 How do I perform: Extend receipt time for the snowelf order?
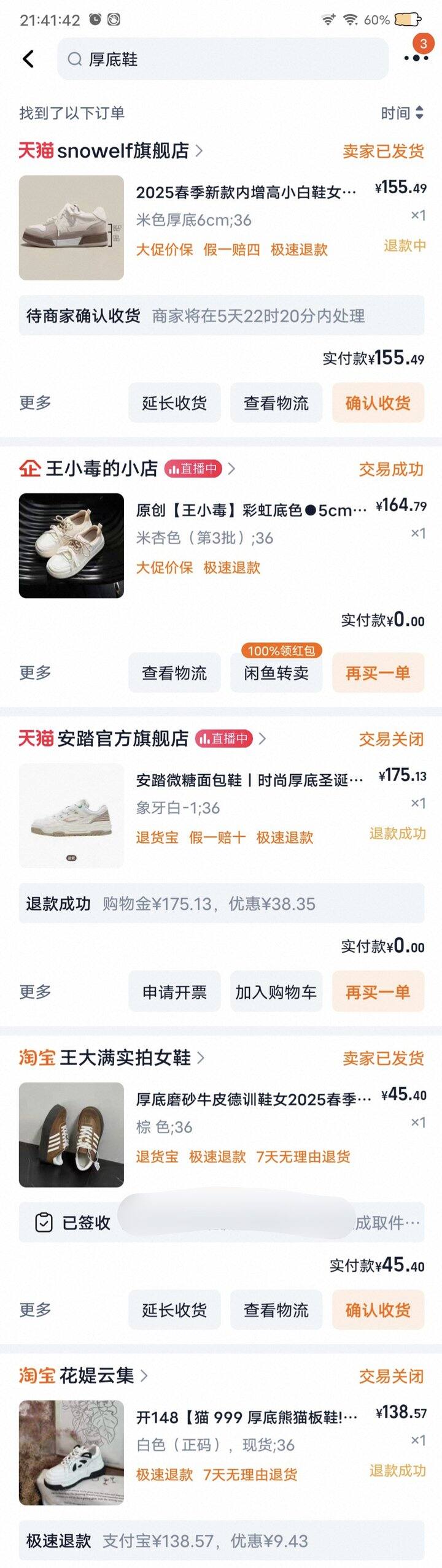[174, 403]
